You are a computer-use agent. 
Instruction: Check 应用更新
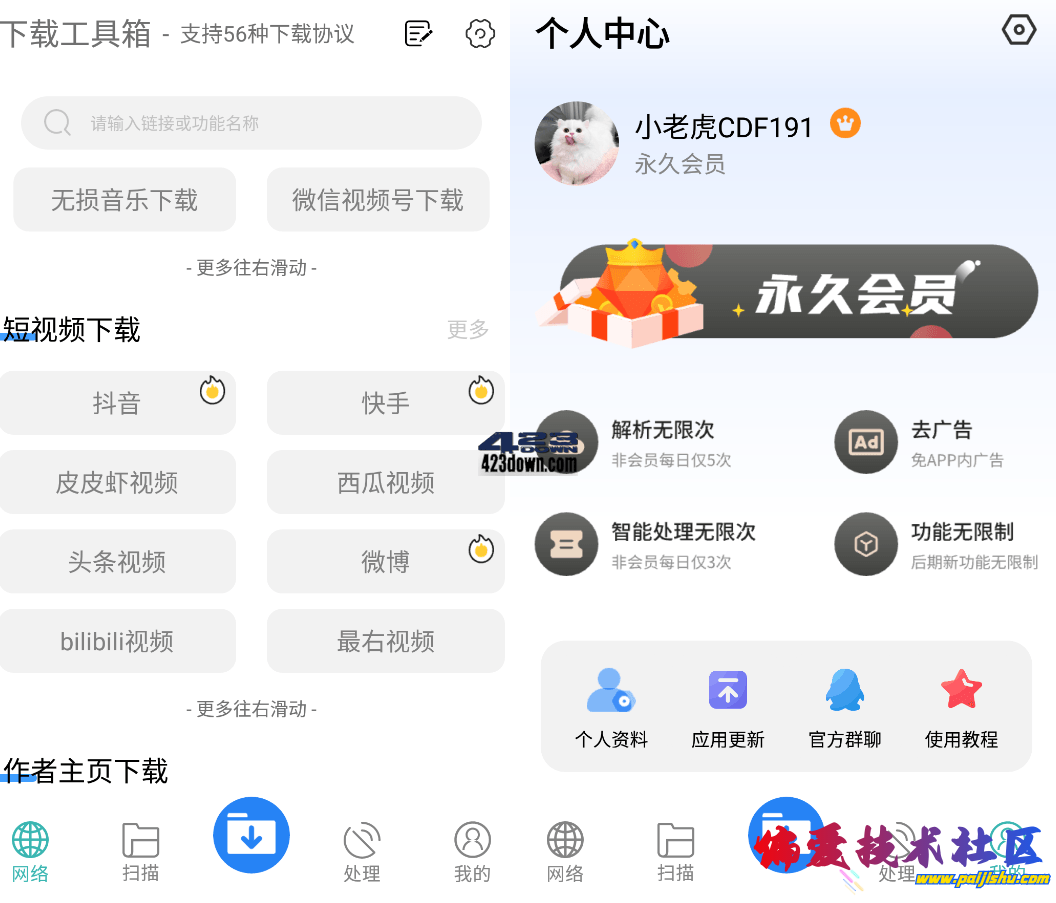pyautogui.click(x=728, y=708)
